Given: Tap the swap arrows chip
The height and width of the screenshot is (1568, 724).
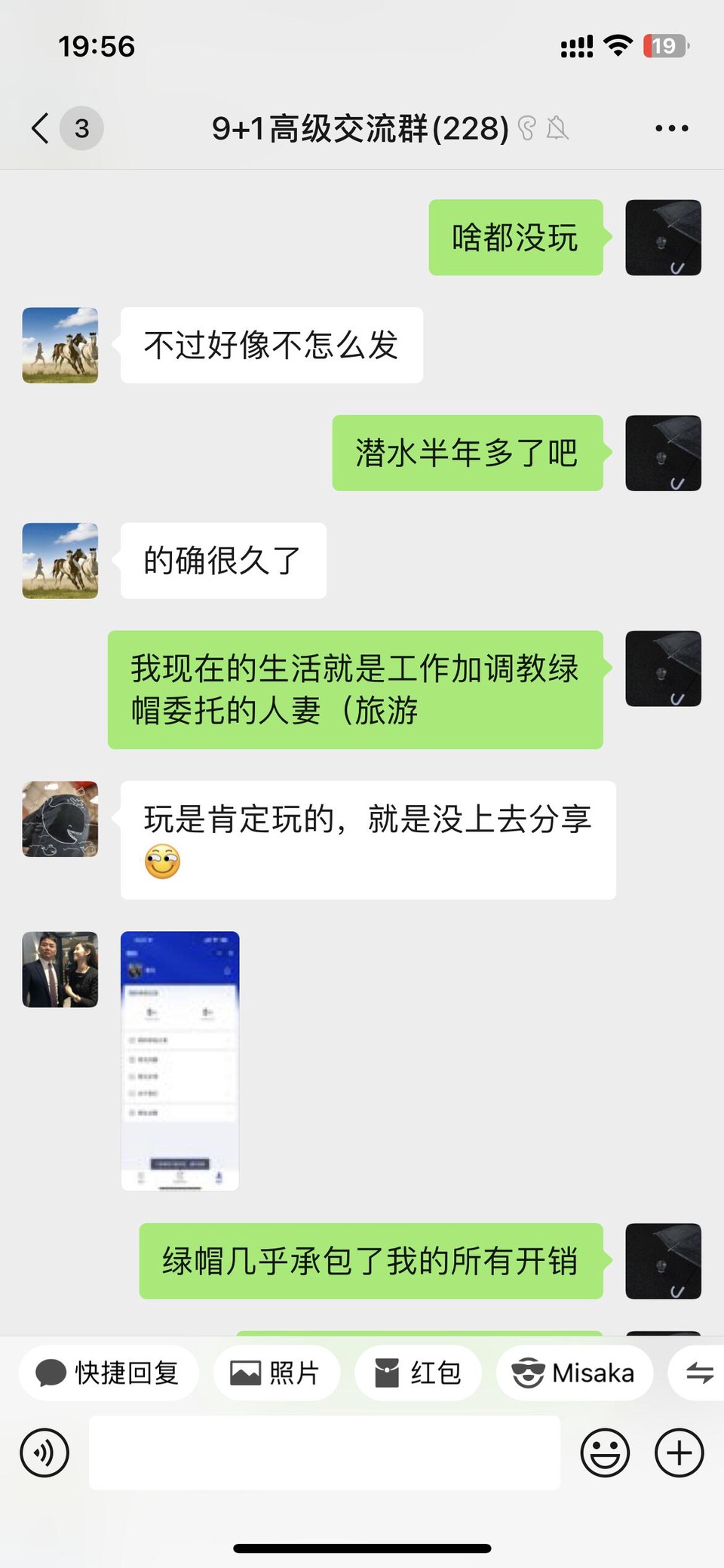Looking at the screenshot, I should [x=700, y=1373].
